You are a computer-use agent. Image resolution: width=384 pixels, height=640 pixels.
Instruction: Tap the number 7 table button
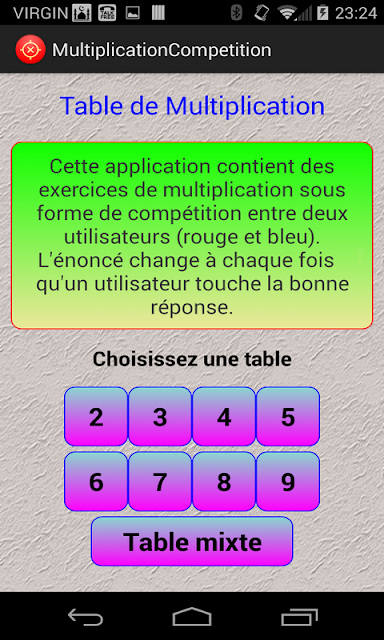pos(160,481)
